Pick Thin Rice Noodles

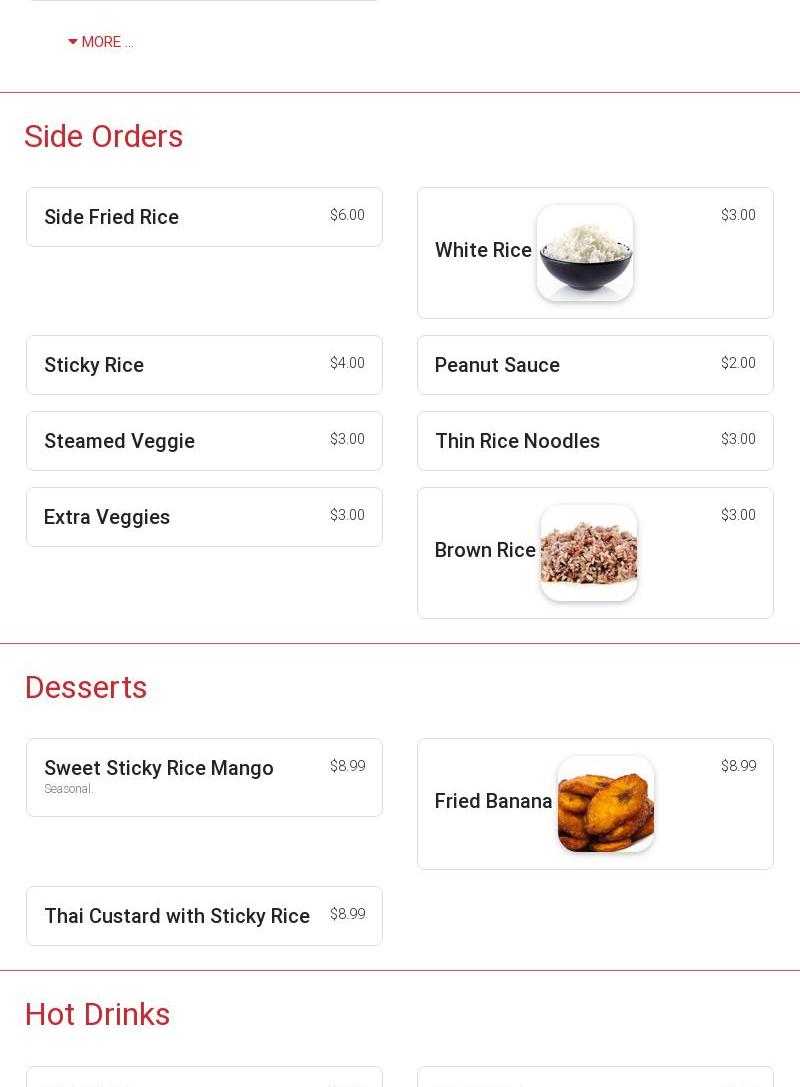[595, 441]
